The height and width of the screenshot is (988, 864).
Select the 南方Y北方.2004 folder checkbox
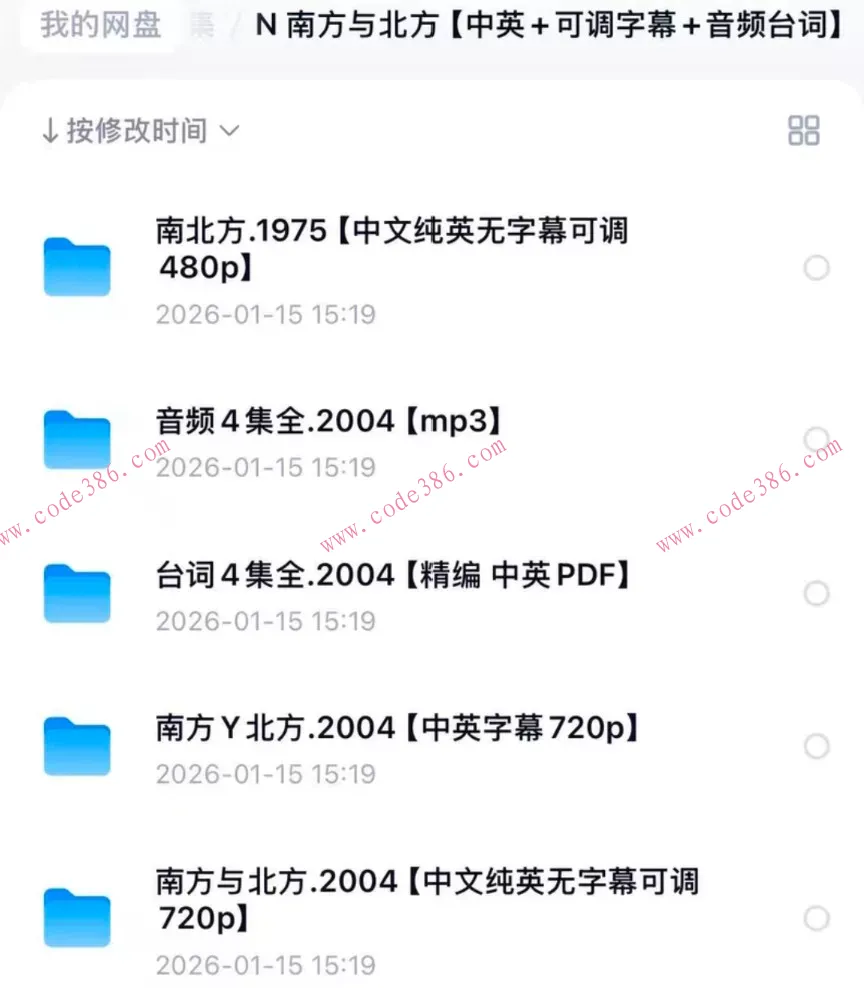[x=817, y=747]
